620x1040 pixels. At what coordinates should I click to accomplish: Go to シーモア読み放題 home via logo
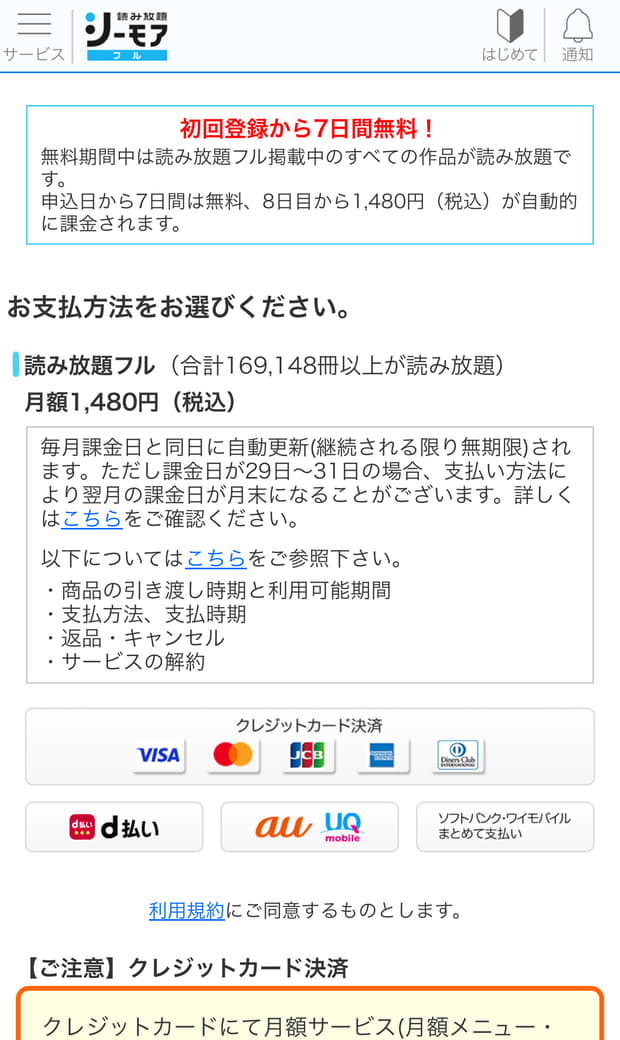coord(127,36)
